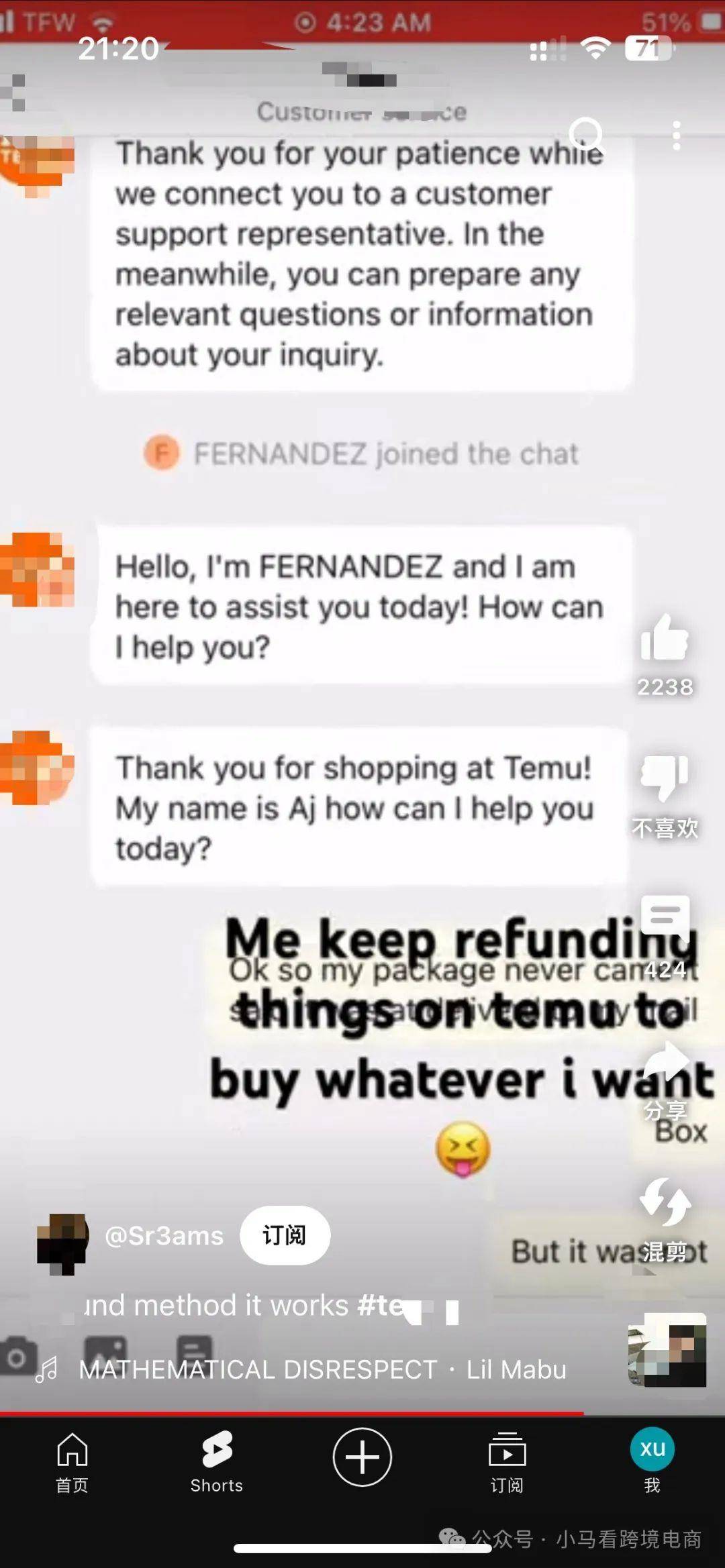Open the sound thumbnail at bottom right
This screenshot has width=725, height=1568.
(x=667, y=1351)
